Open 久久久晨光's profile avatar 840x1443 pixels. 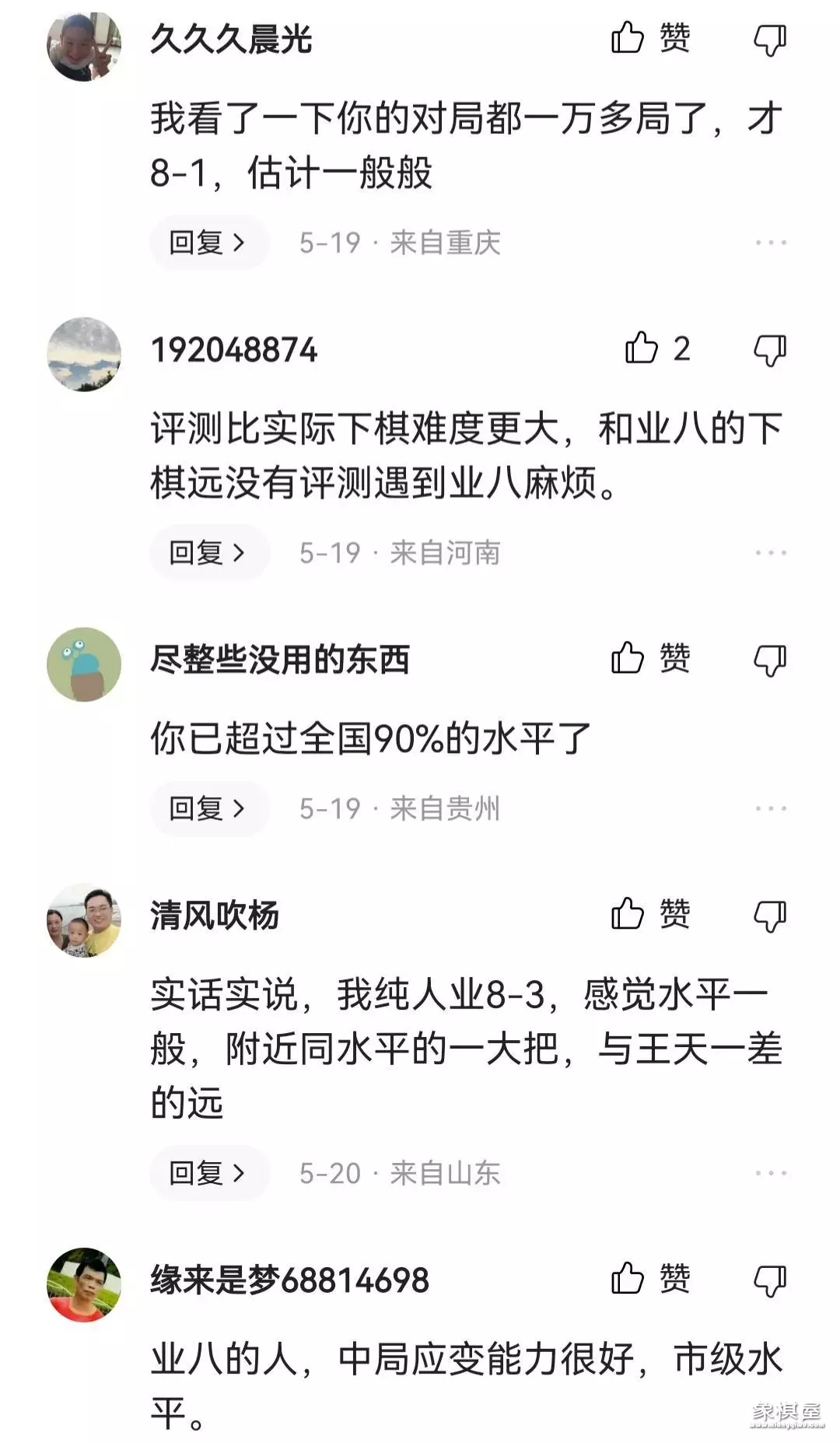click(x=84, y=44)
